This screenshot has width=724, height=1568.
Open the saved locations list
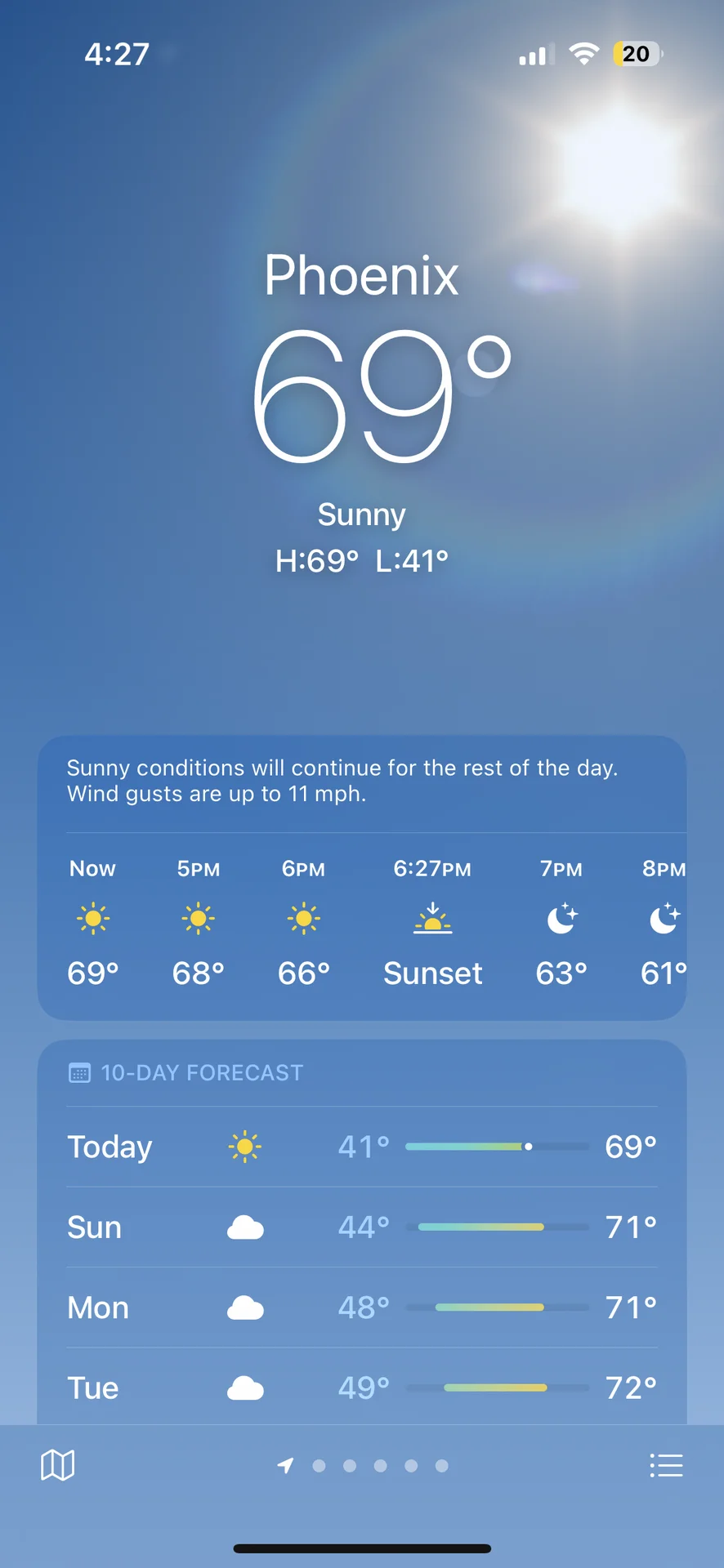point(666,1465)
